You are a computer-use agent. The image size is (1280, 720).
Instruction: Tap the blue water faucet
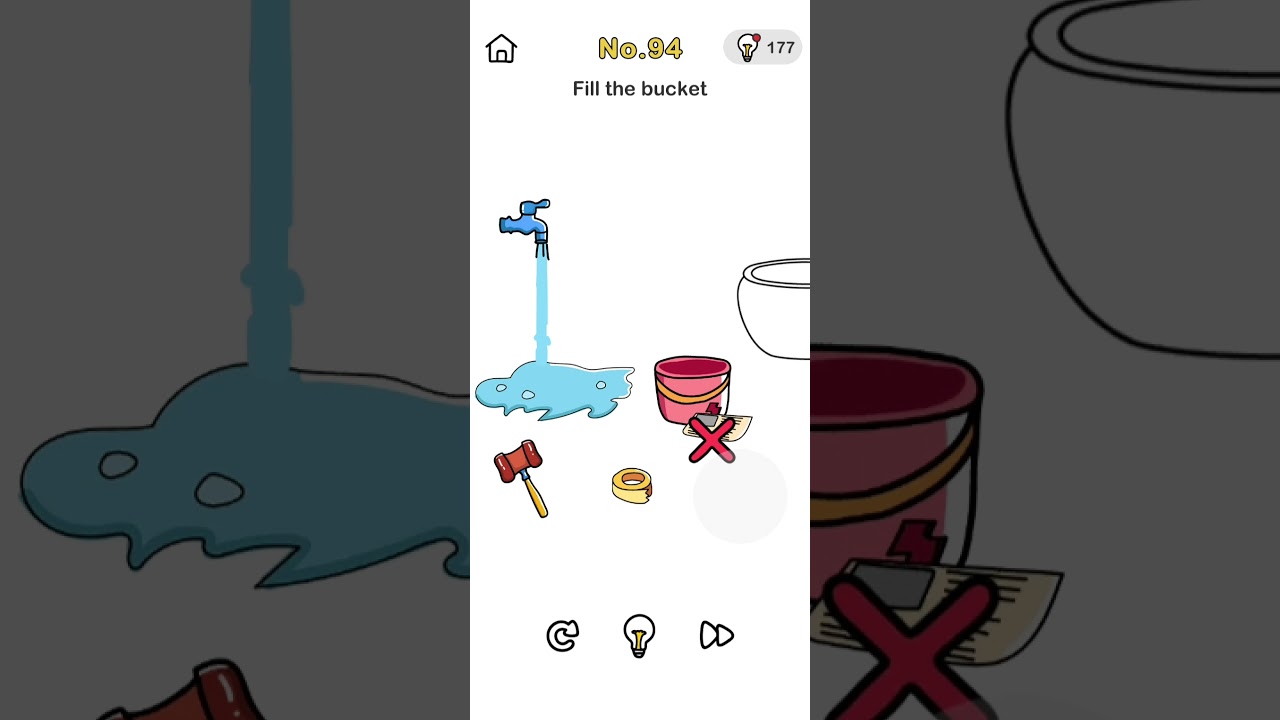(x=527, y=222)
